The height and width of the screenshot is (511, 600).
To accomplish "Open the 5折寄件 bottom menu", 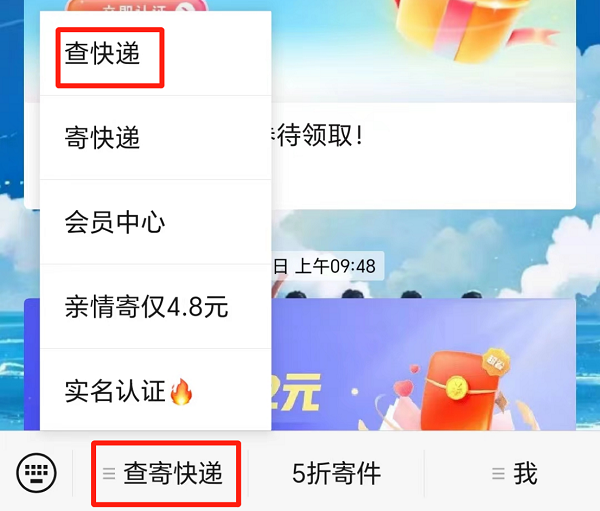I will click(x=336, y=473).
